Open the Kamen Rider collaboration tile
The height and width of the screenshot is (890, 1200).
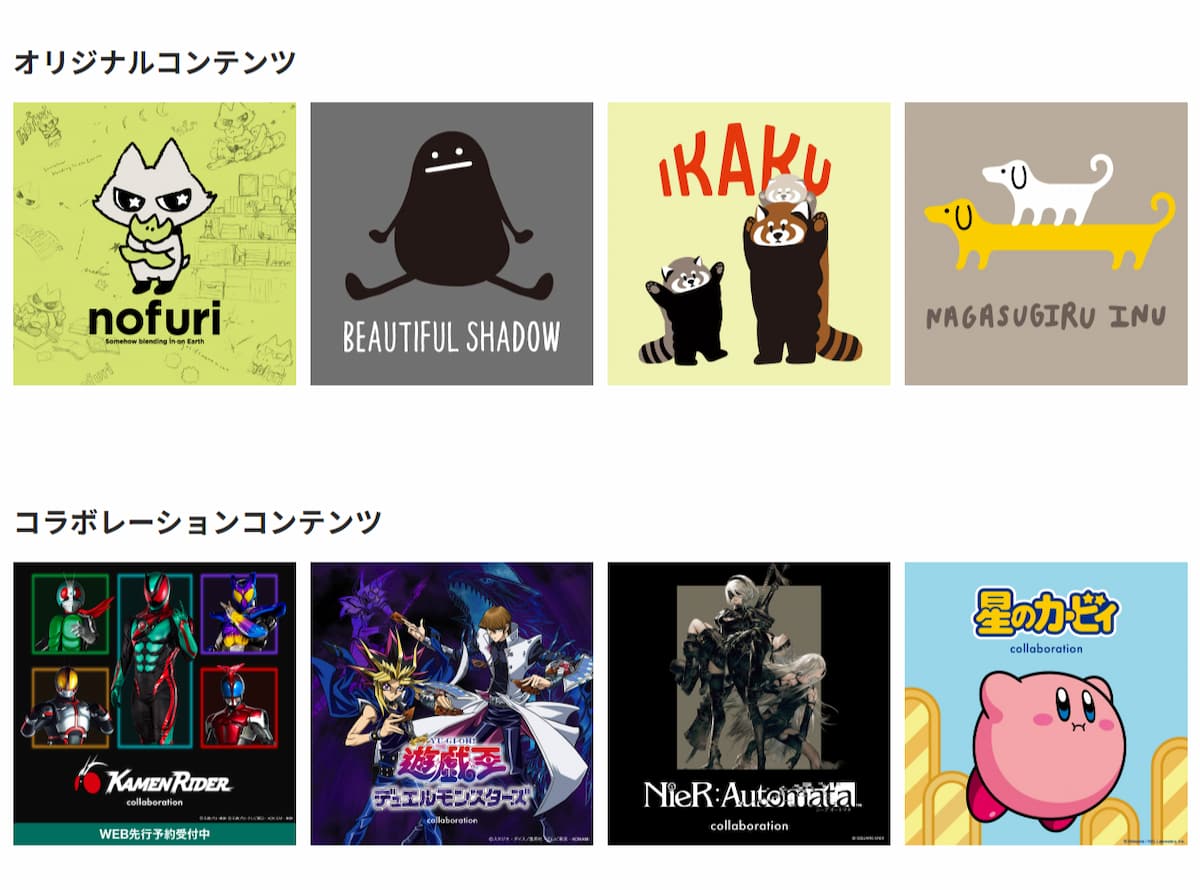tap(154, 703)
